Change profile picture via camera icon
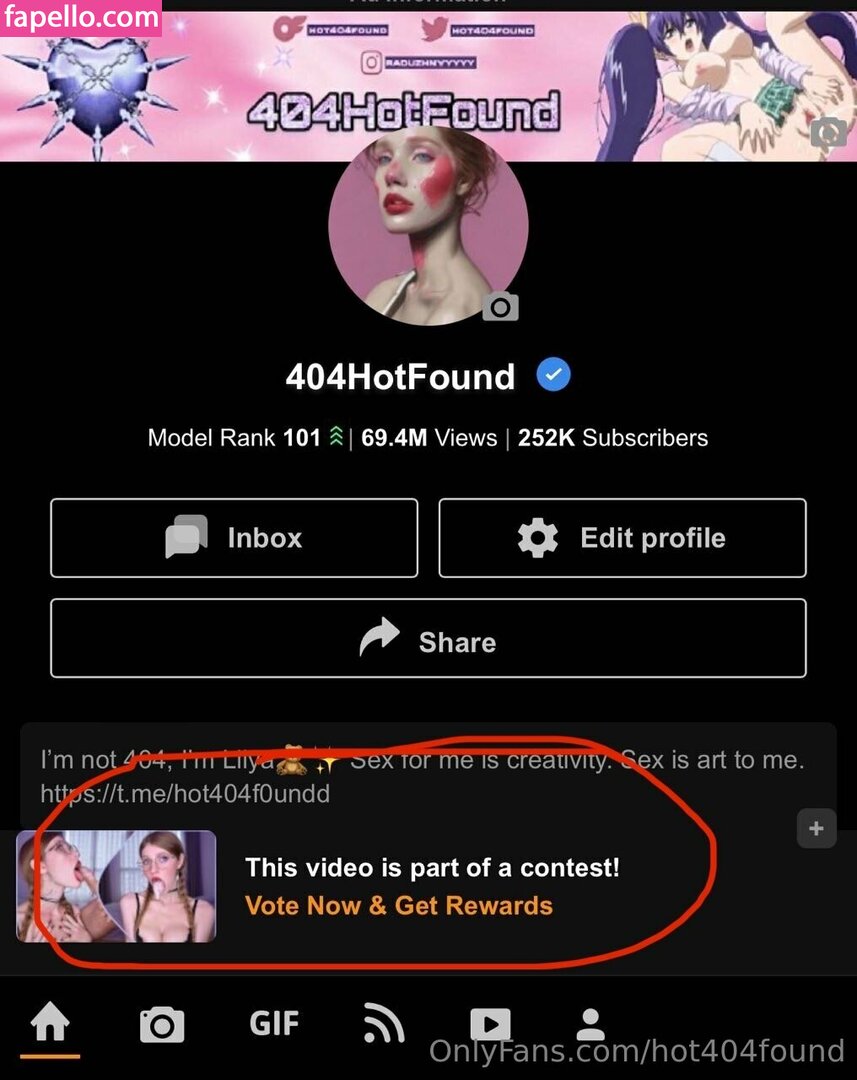Image resolution: width=857 pixels, height=1080 pixels. point(500,306)
